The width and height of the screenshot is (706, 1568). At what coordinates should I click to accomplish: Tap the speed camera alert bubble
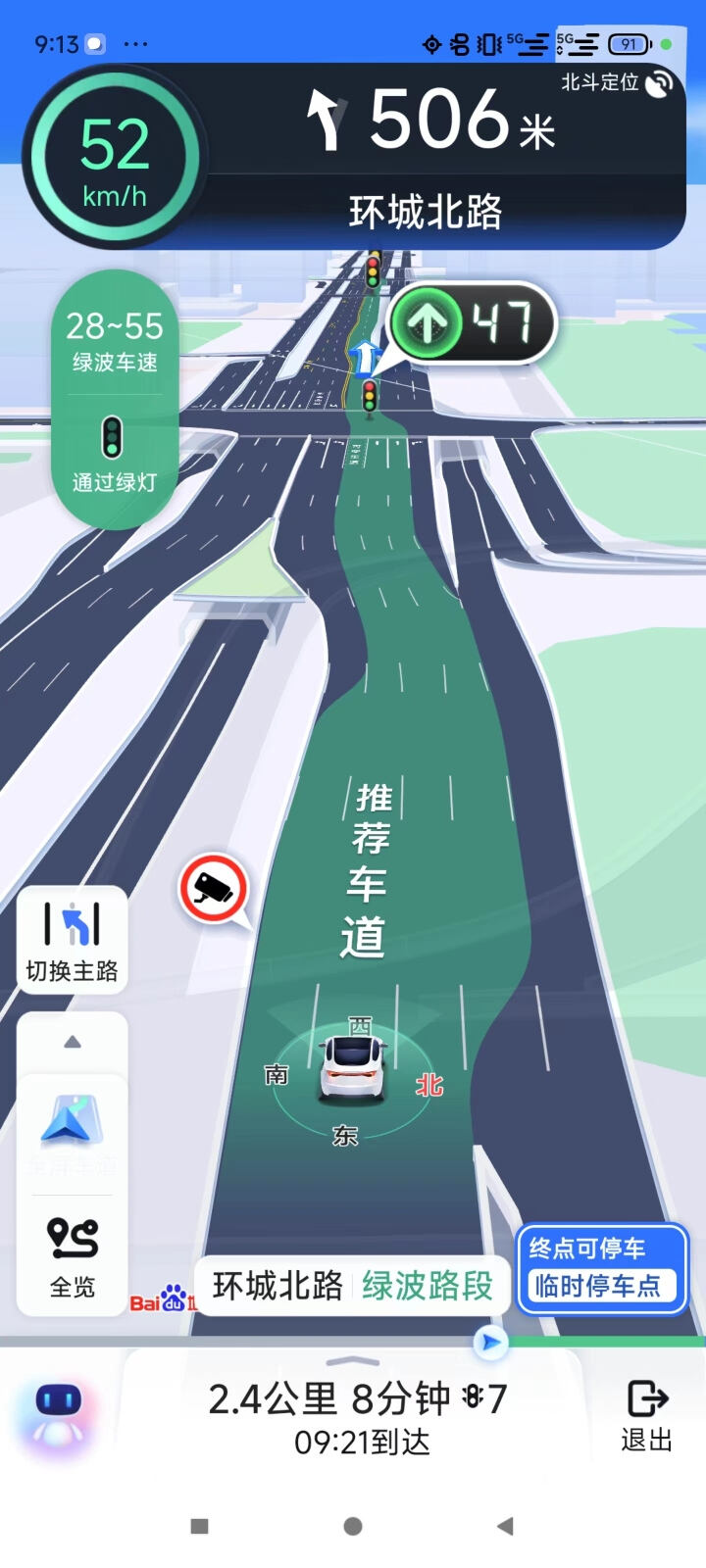click(x=213, y=888)
